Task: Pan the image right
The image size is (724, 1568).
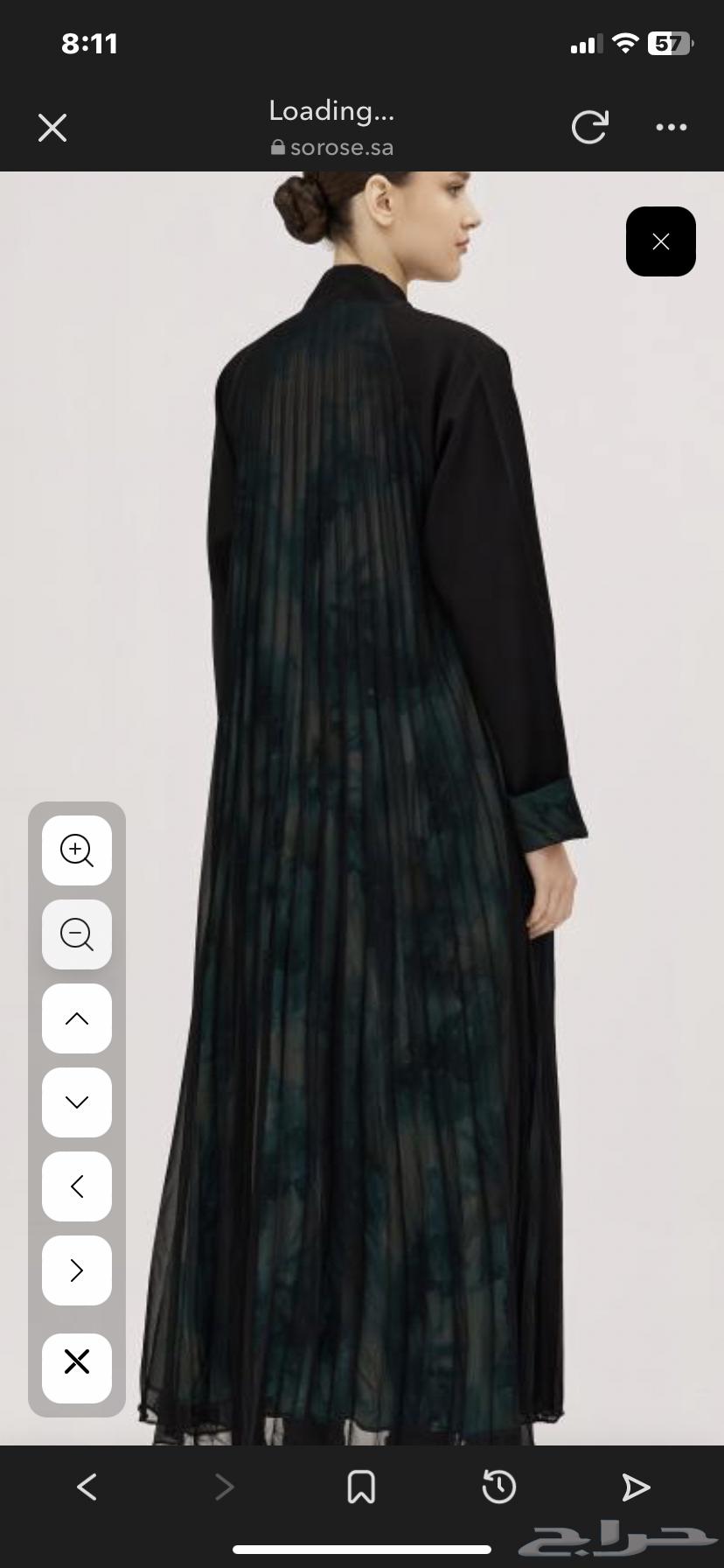Action: tap(77, 1270)
